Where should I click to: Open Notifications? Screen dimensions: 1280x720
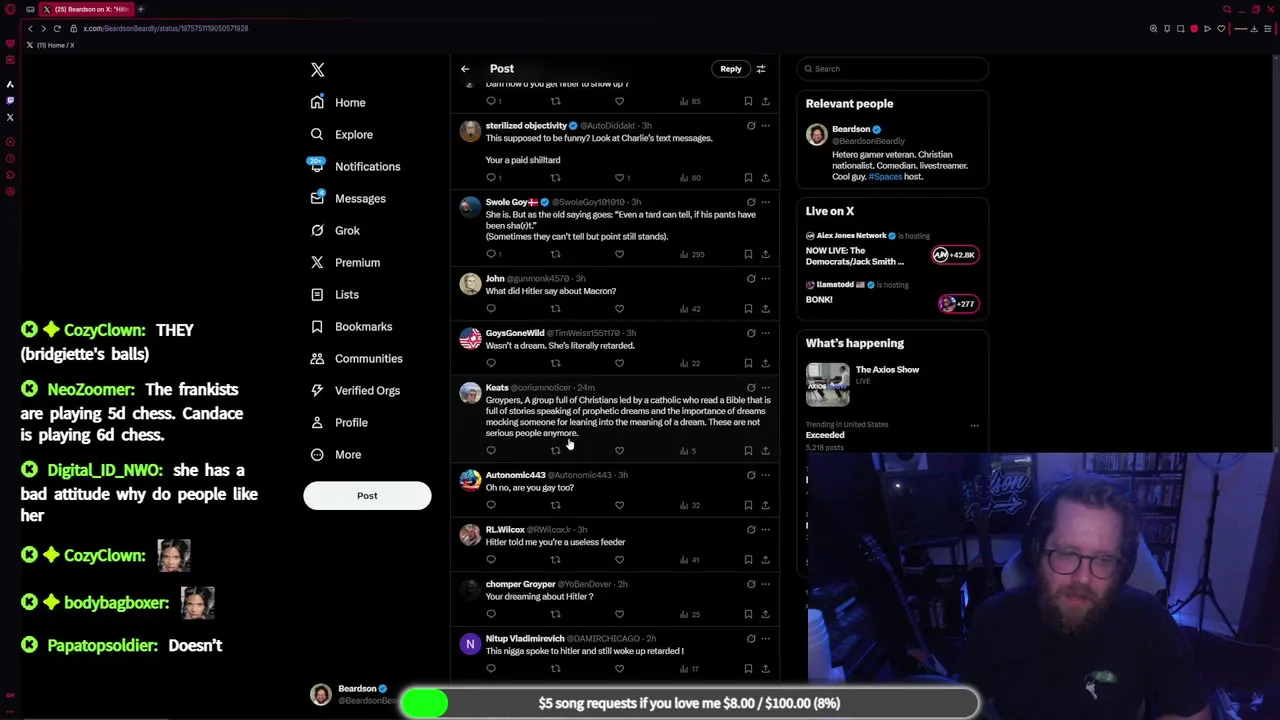pyautogui.click(x=367, y=166)
